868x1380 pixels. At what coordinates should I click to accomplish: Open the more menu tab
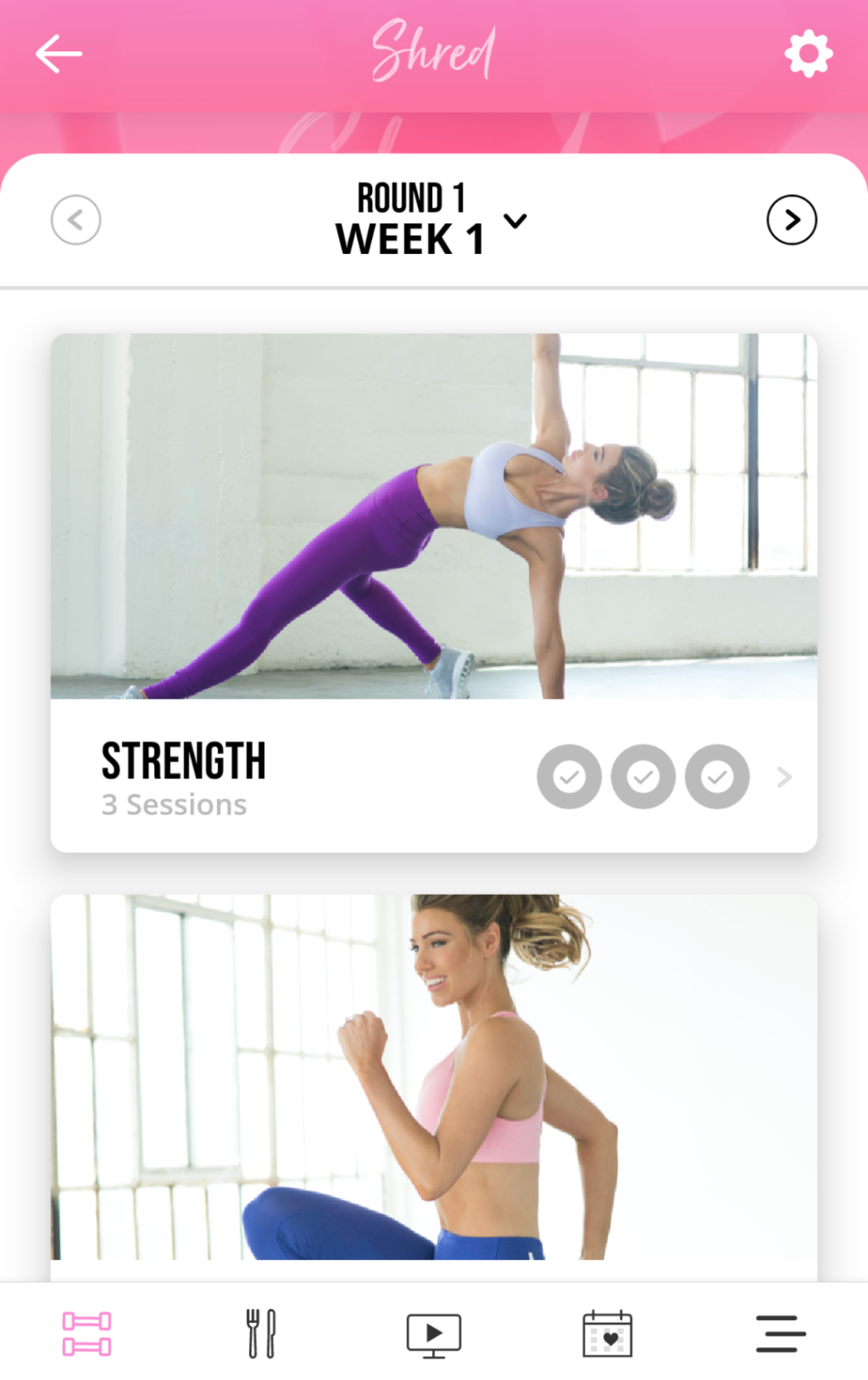coord(780,1333)
